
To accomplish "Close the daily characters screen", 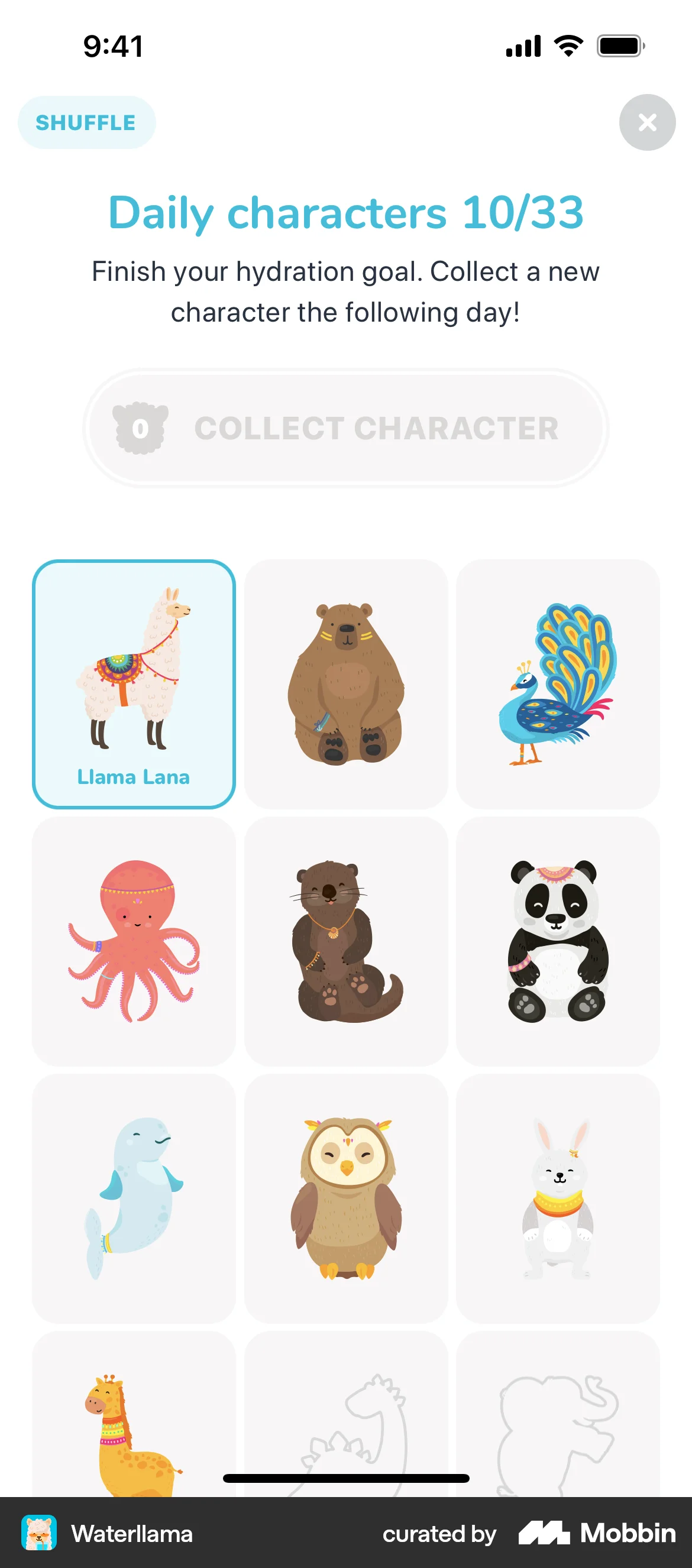I will [x=648, y=122].
